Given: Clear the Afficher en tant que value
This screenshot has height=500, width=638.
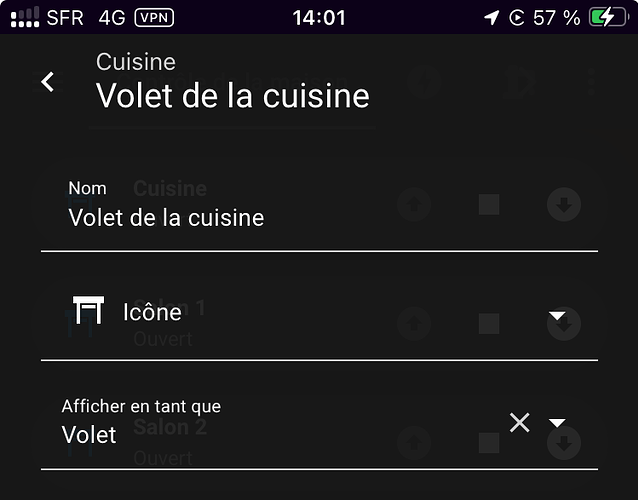Looking at the screenshot, I should click(519, 423).
